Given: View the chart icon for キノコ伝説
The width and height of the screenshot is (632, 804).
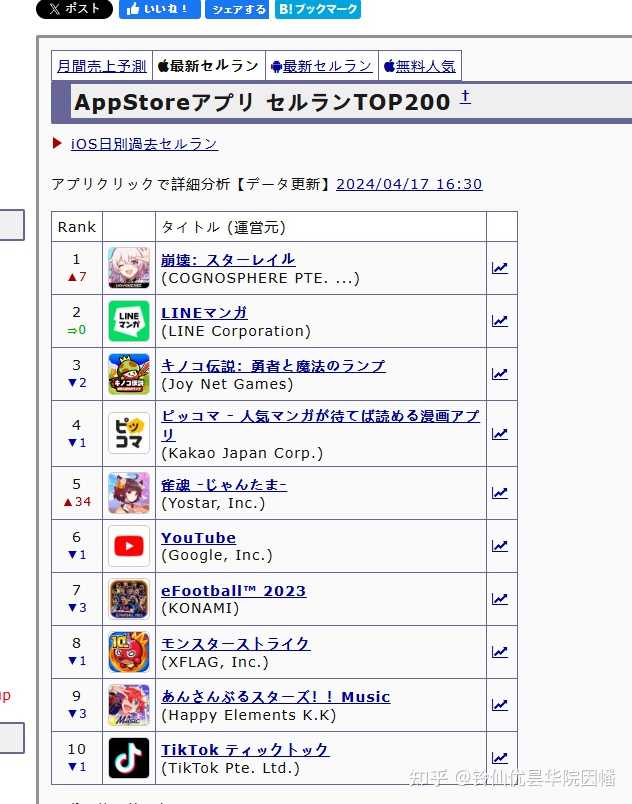Looking at the screenshot, I should pos(500,374).
